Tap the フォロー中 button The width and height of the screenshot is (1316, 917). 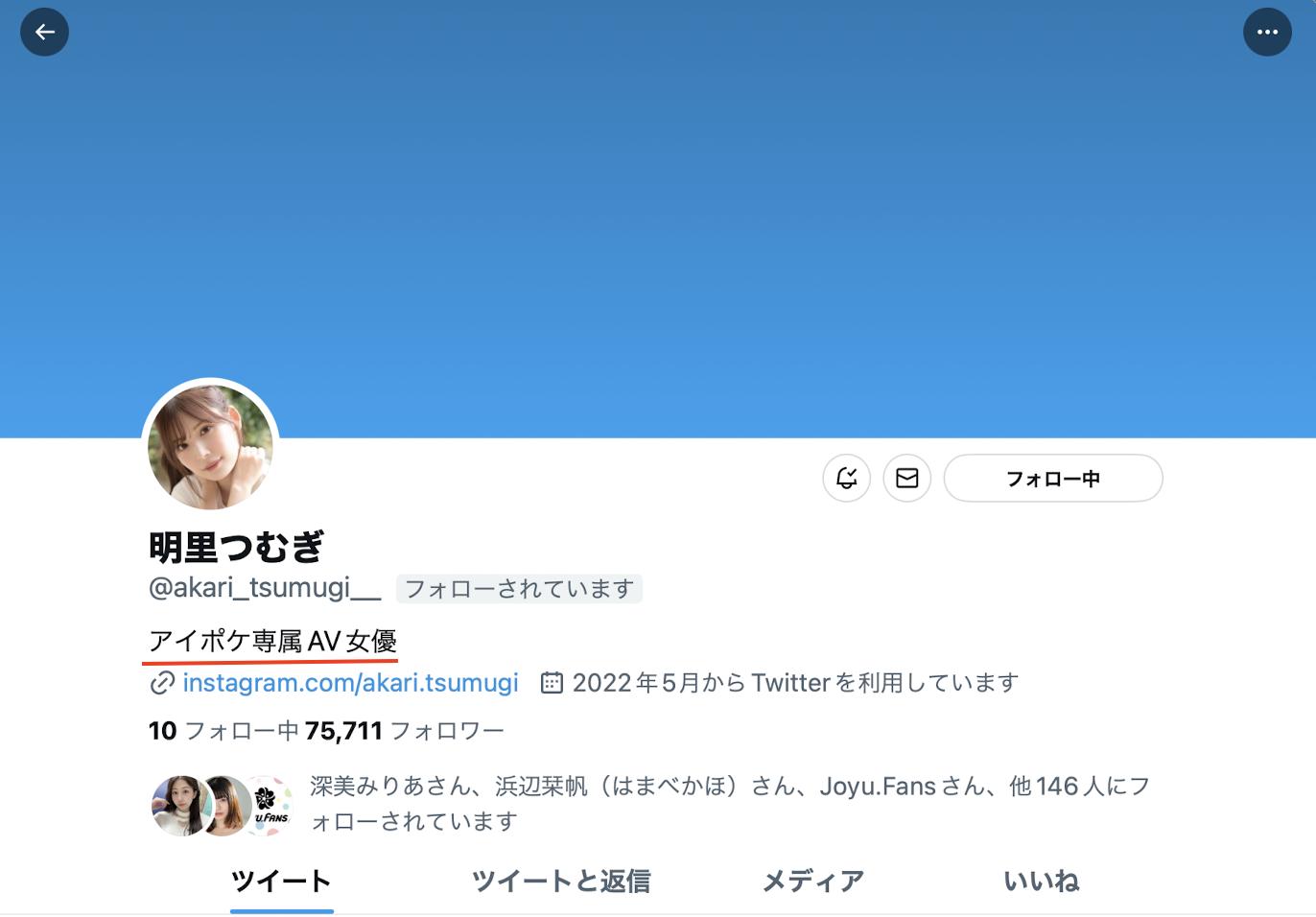1052,478
